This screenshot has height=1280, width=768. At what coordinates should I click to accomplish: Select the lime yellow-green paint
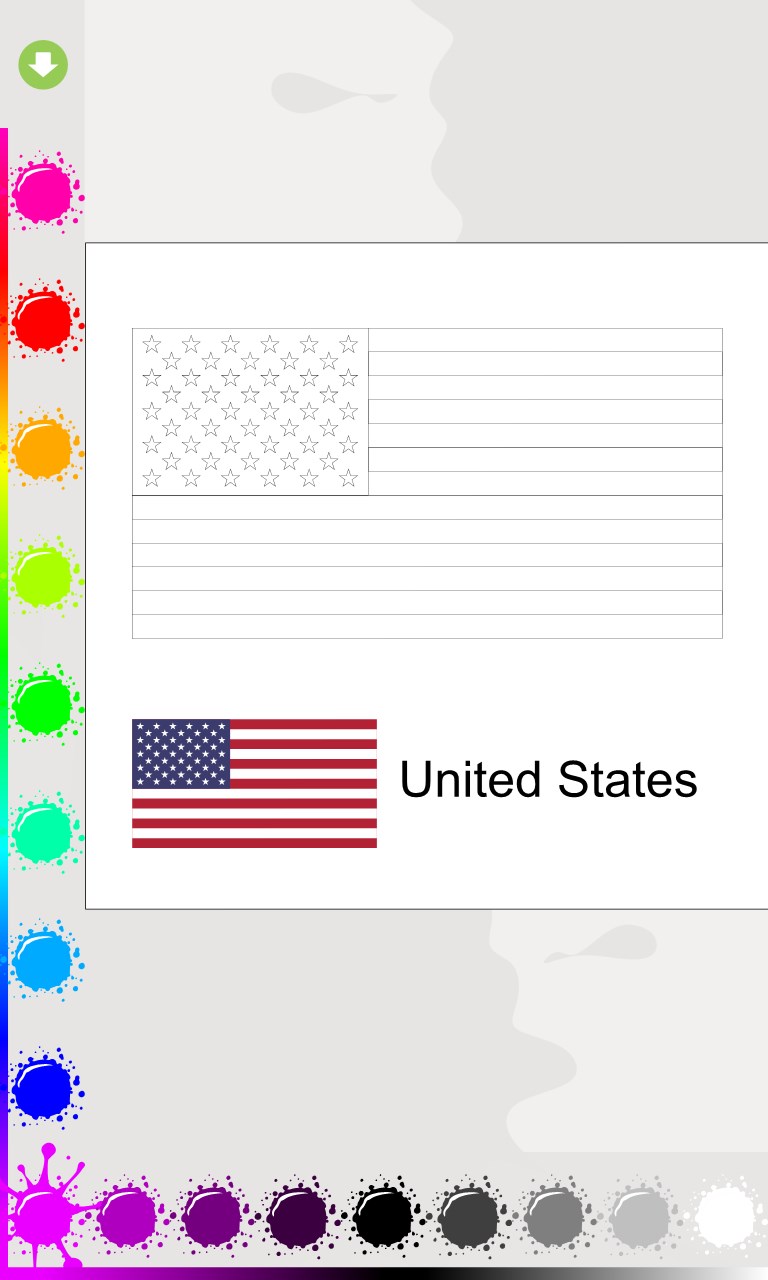[x=43, y=574]
